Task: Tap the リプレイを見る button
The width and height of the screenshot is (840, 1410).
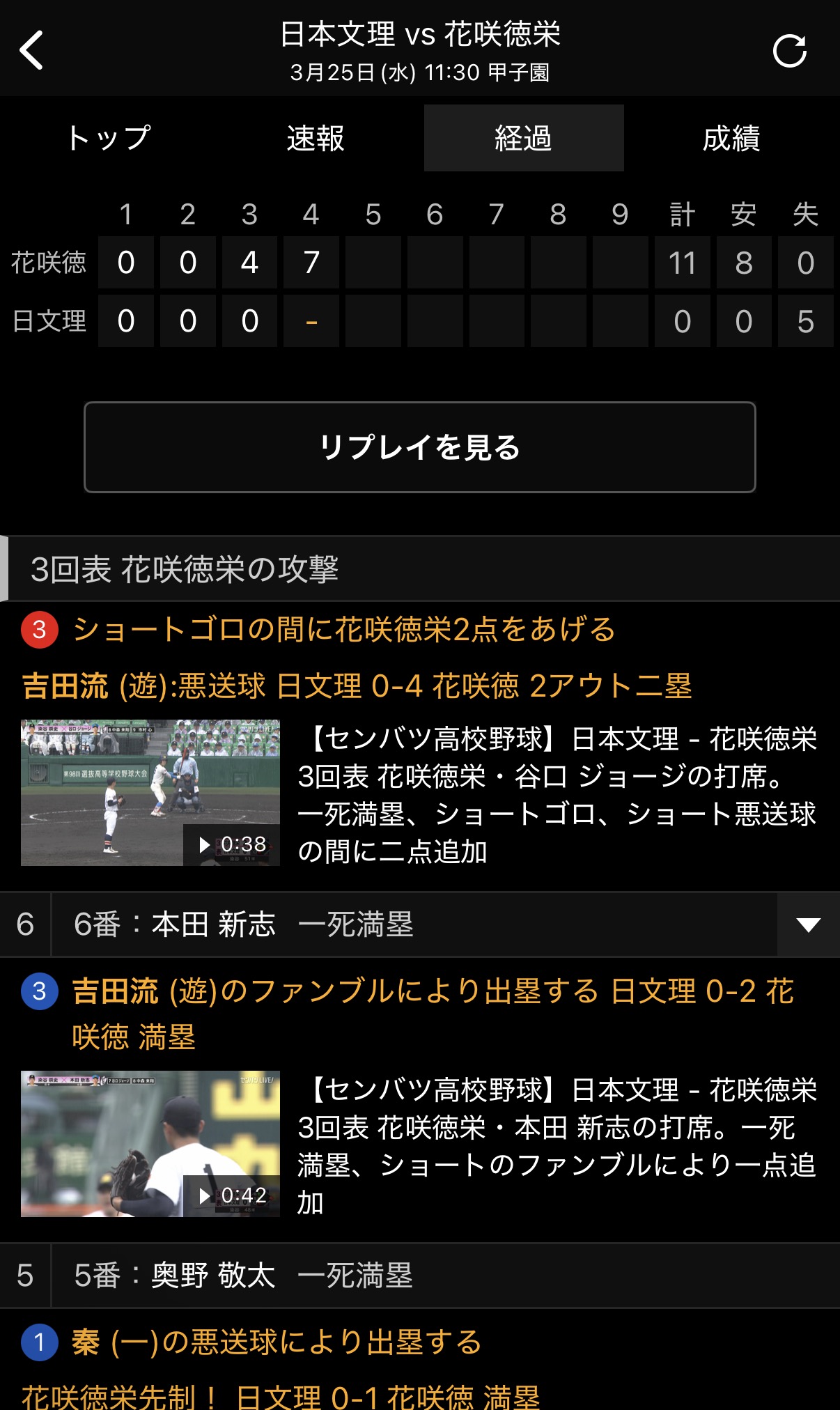Action: pos(420,447)
